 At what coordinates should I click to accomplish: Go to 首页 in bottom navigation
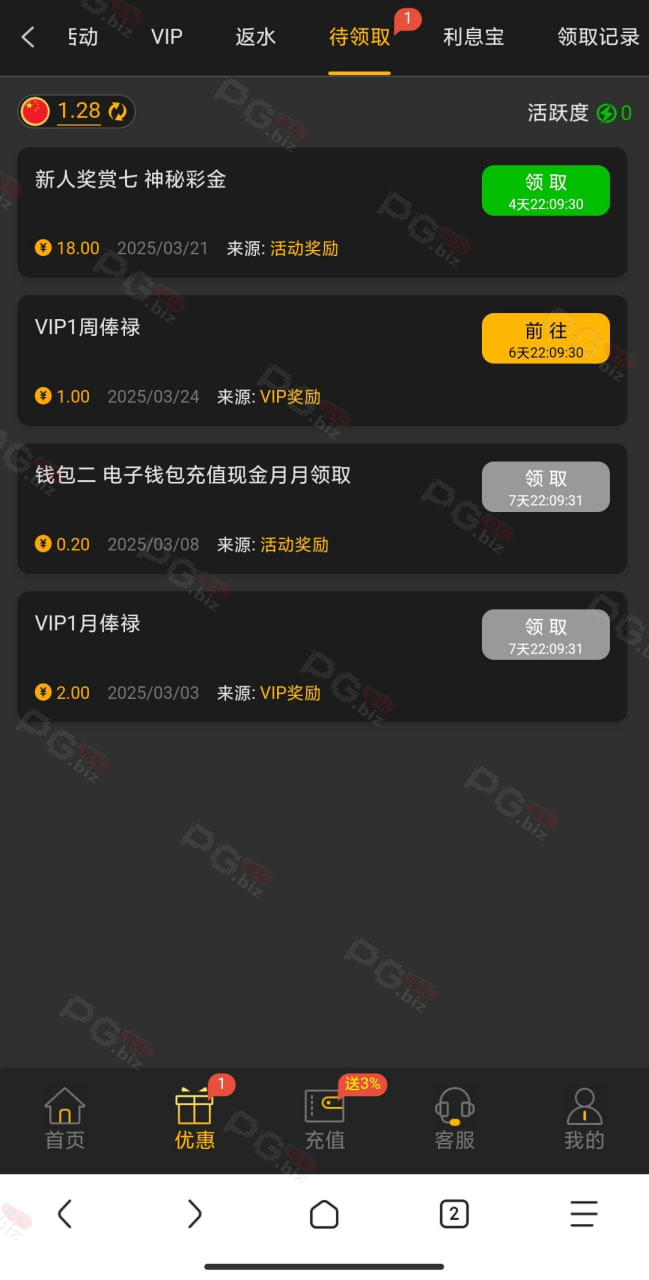pos(65,1119)
